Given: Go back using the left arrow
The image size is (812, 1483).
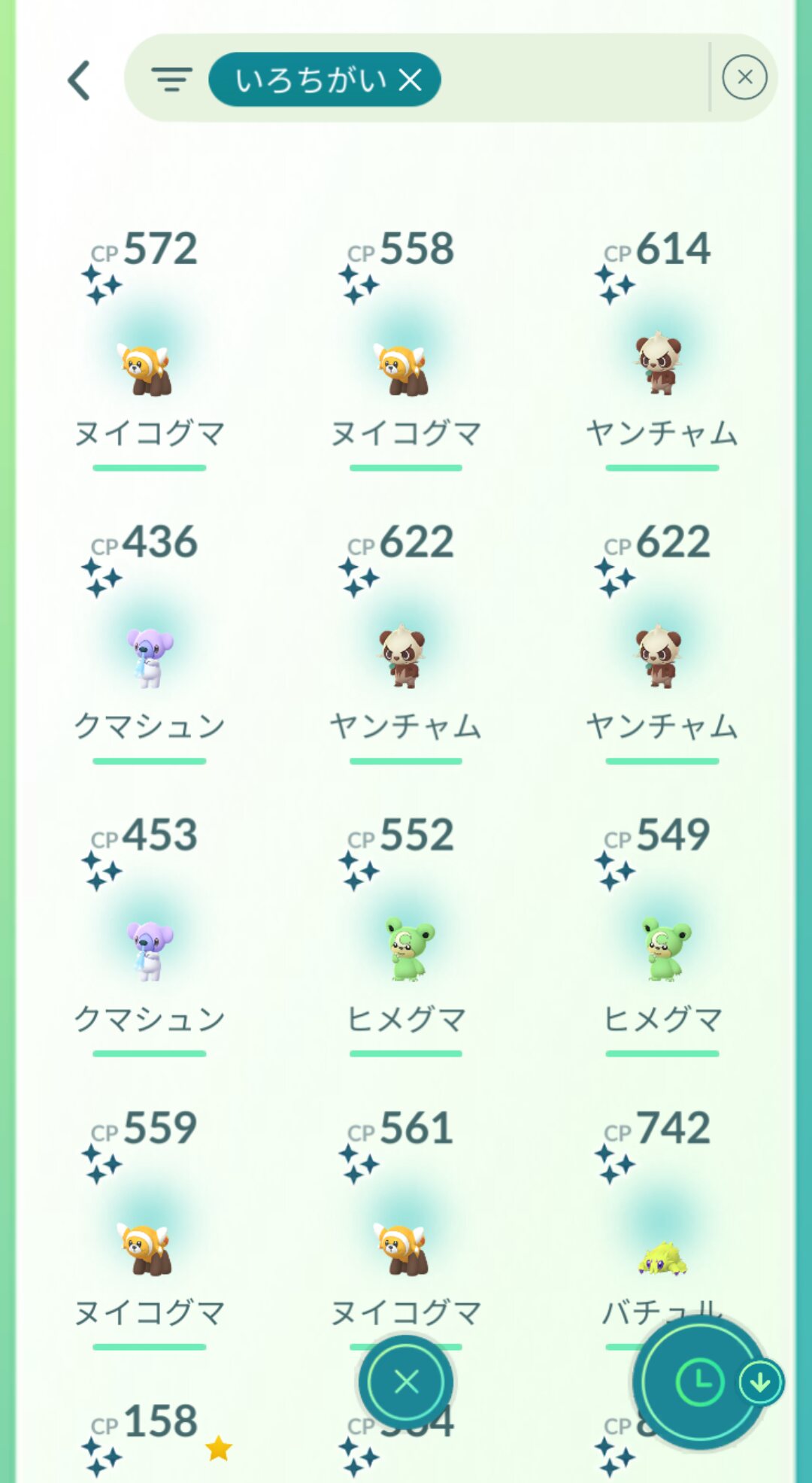Looking at the screenshot, I should point(80,80).
